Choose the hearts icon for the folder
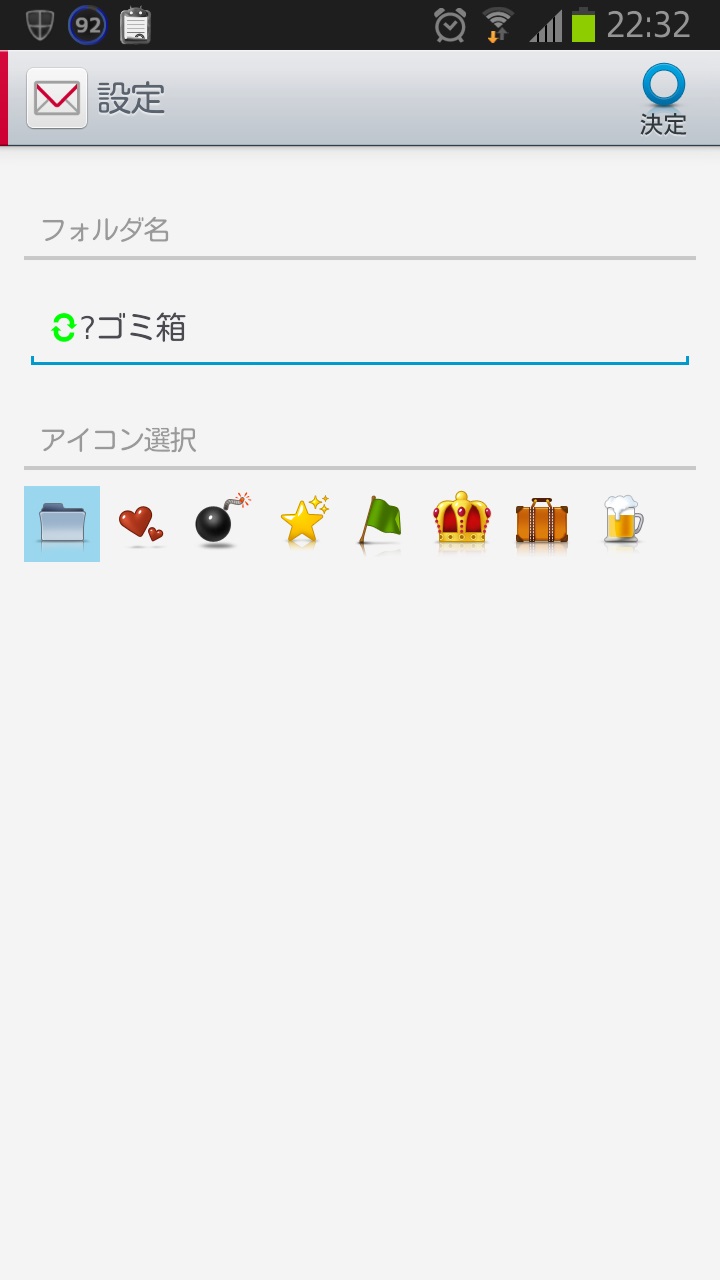Image resolution: width=720 pixels, height=1280 pixels. pos(141,524)
